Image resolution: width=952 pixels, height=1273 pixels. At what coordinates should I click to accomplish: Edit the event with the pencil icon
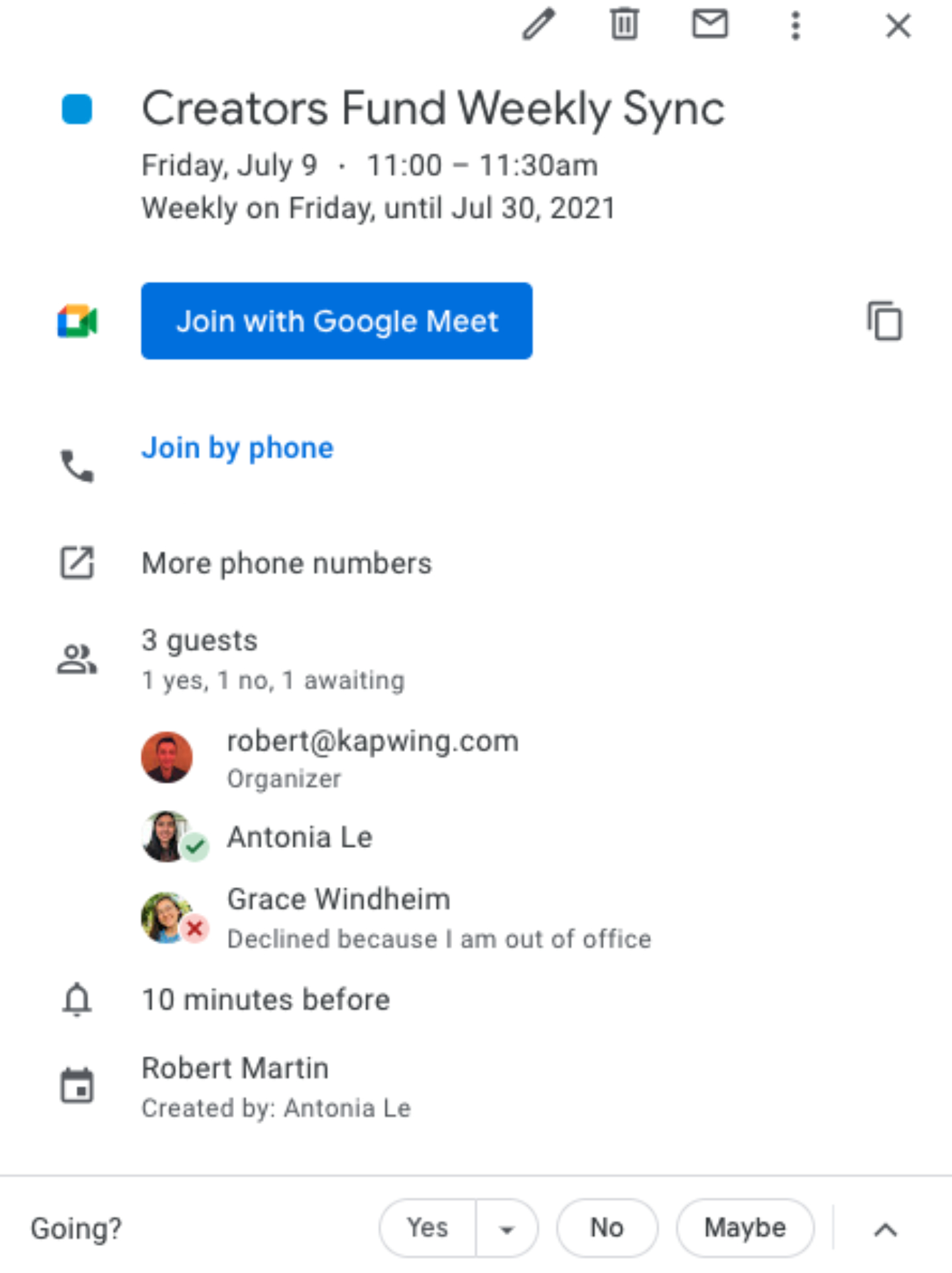(x=538, y=25)
